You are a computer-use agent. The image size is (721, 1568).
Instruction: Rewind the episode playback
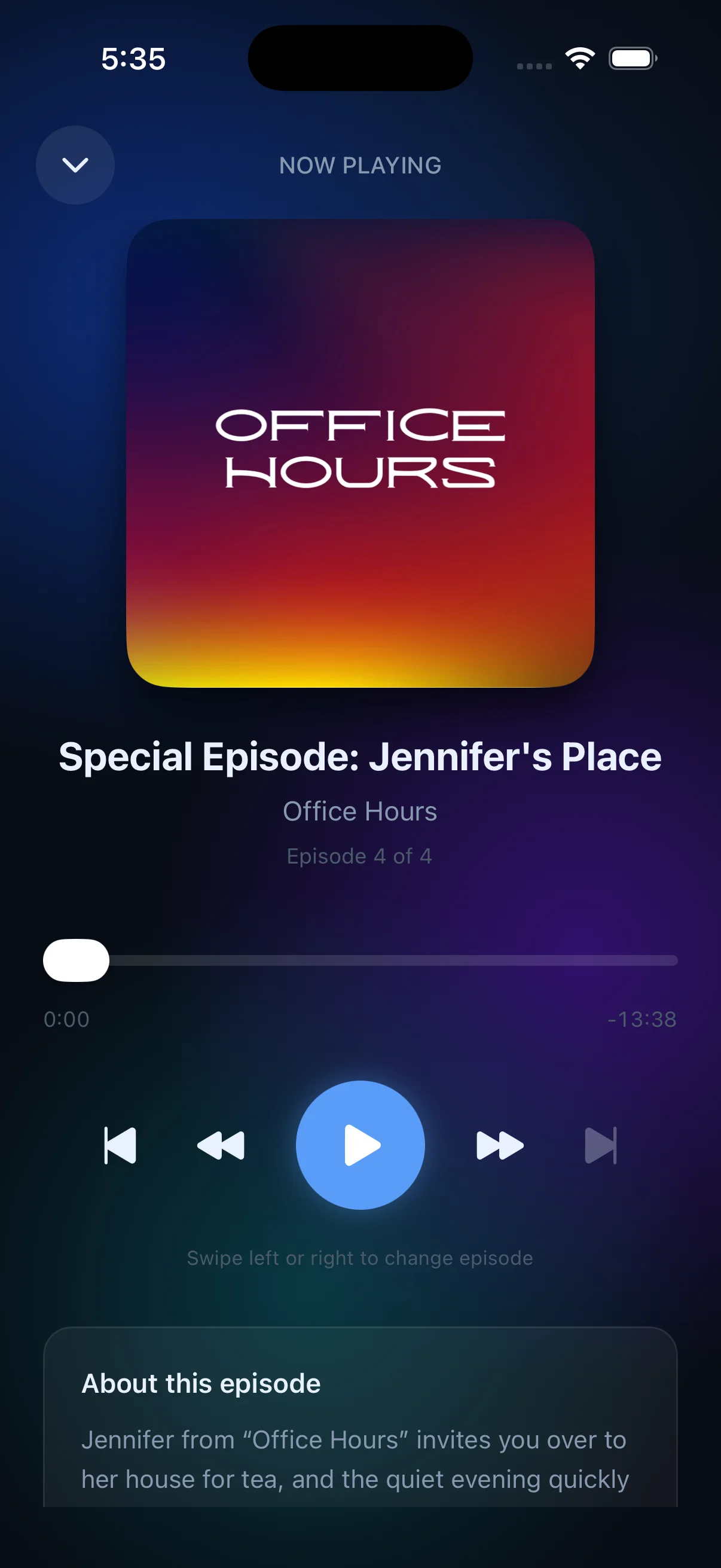click(221, 1145)
